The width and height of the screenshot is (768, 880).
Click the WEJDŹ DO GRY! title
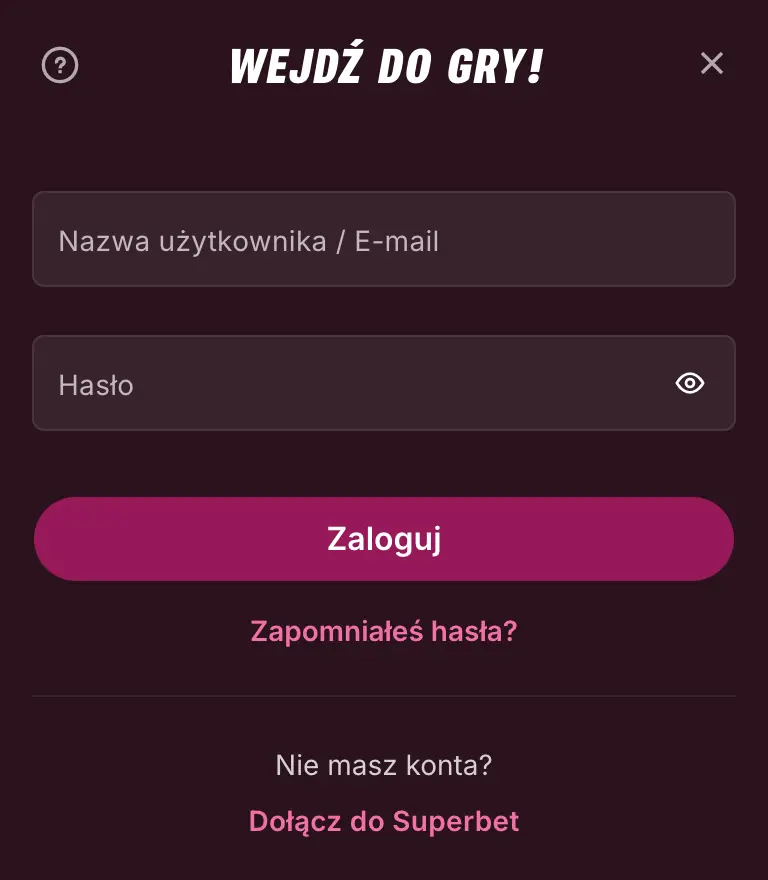tap(384, 64)
